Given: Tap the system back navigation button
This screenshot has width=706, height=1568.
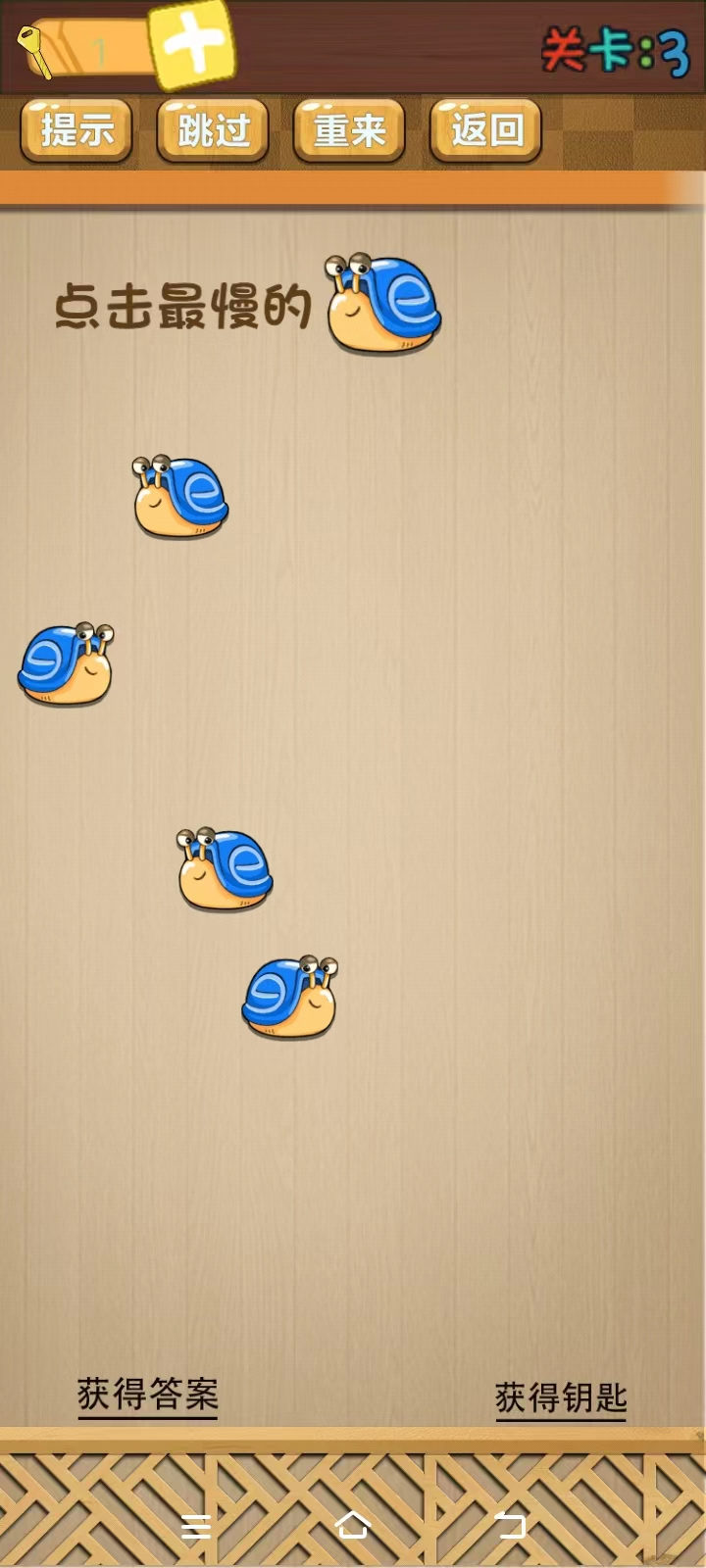Looking at the screenshot, I should (x=510, y=1525).
